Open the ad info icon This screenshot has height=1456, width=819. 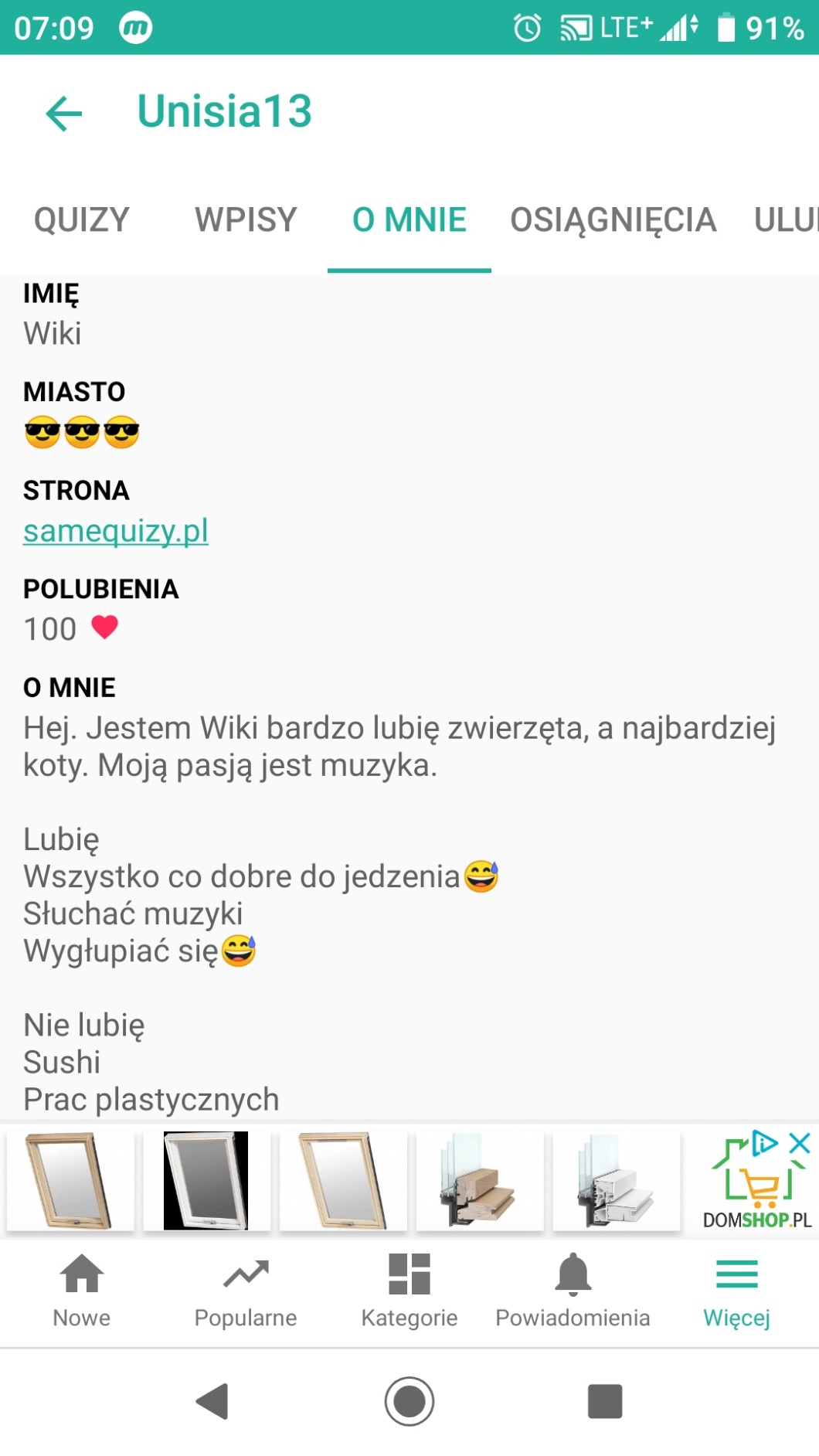765,1142
